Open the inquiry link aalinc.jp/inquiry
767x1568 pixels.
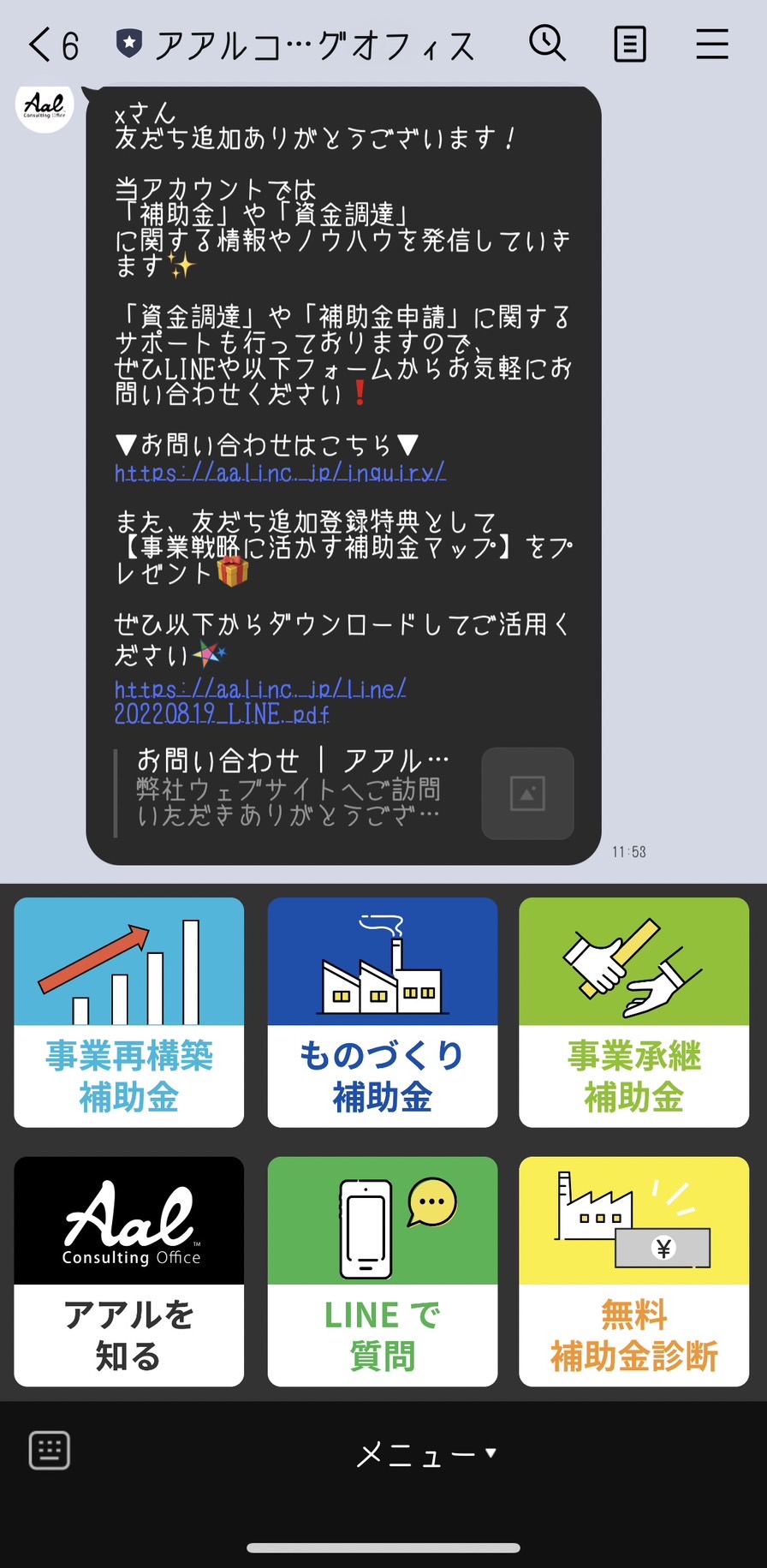pos(280,472)
